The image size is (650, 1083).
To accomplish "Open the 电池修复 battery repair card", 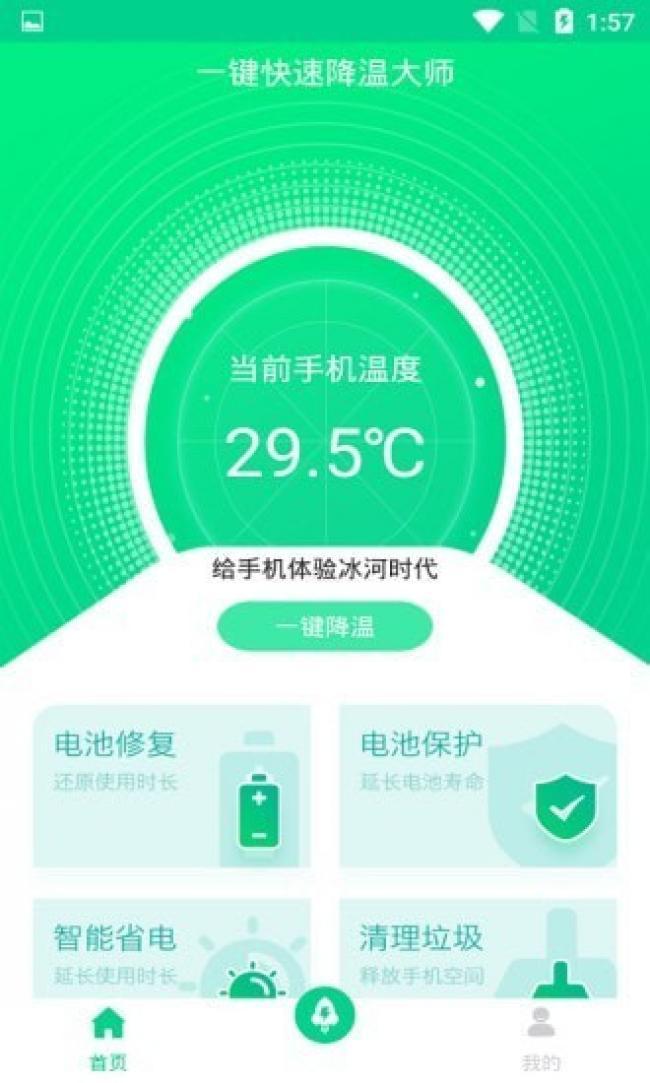I will tap(172, 786).
